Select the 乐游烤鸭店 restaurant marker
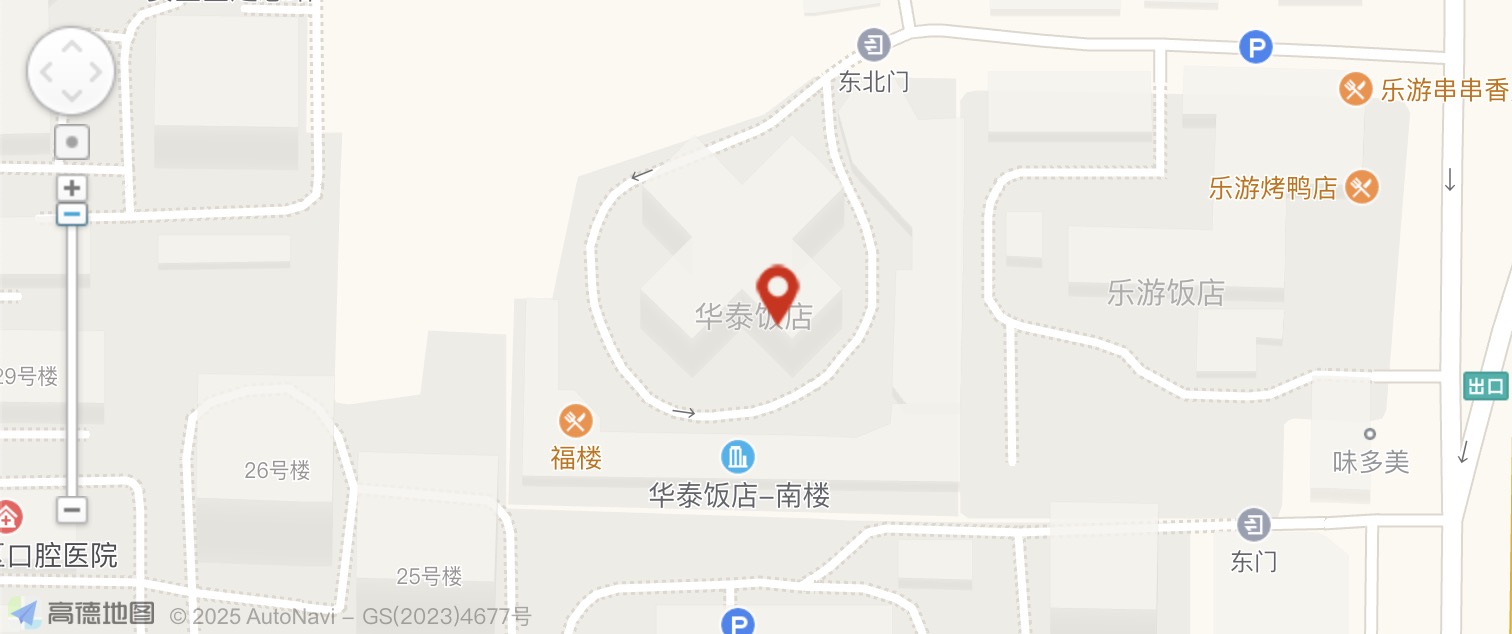Screen dimensions: 1512x634 1361,187
